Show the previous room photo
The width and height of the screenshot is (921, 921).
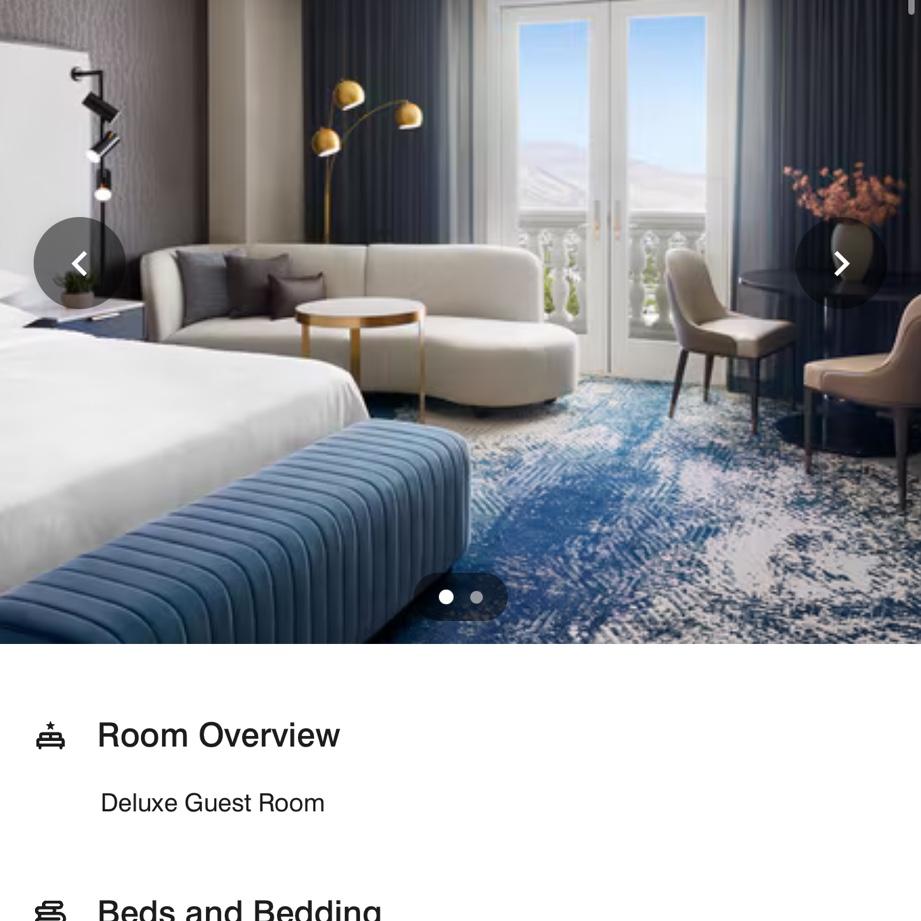point(79,263)
